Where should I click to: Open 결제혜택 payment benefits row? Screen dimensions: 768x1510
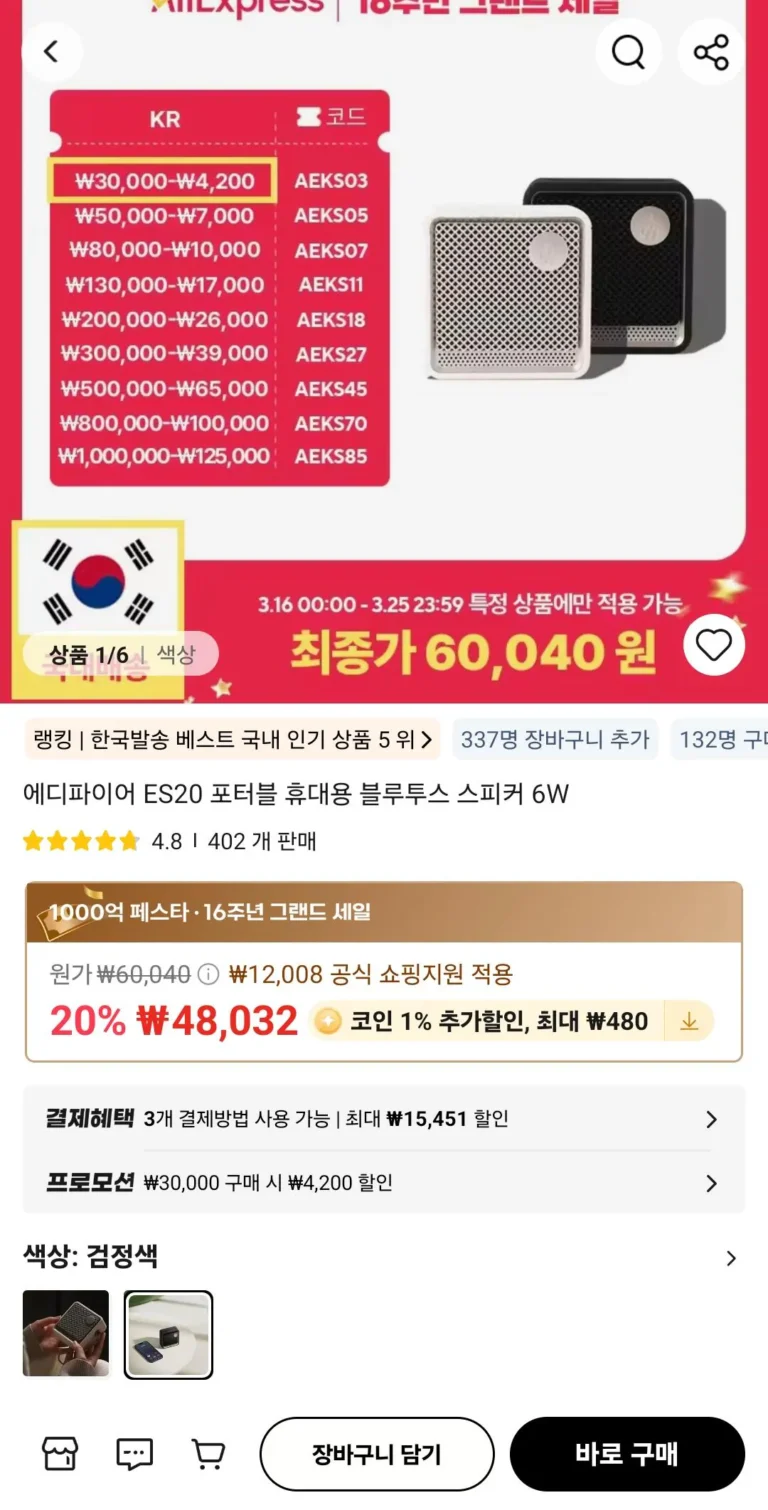[x=384, y=1119]
